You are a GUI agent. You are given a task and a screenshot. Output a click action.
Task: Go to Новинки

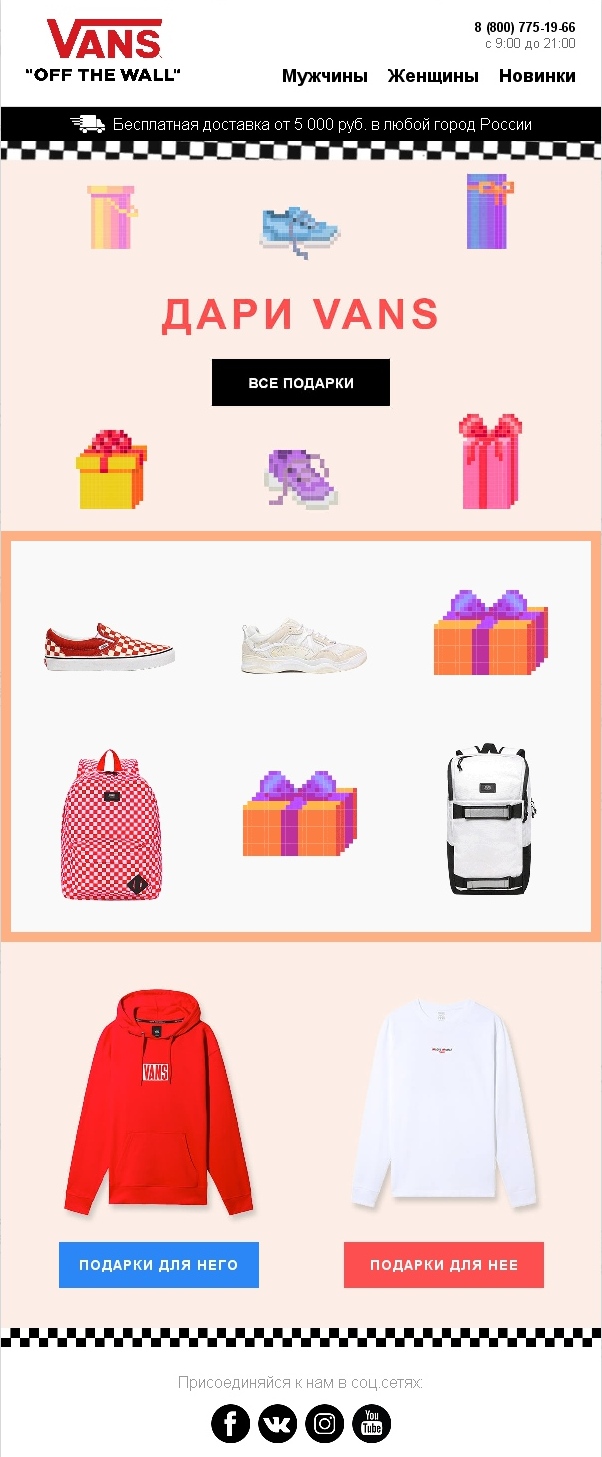(537, 76)
